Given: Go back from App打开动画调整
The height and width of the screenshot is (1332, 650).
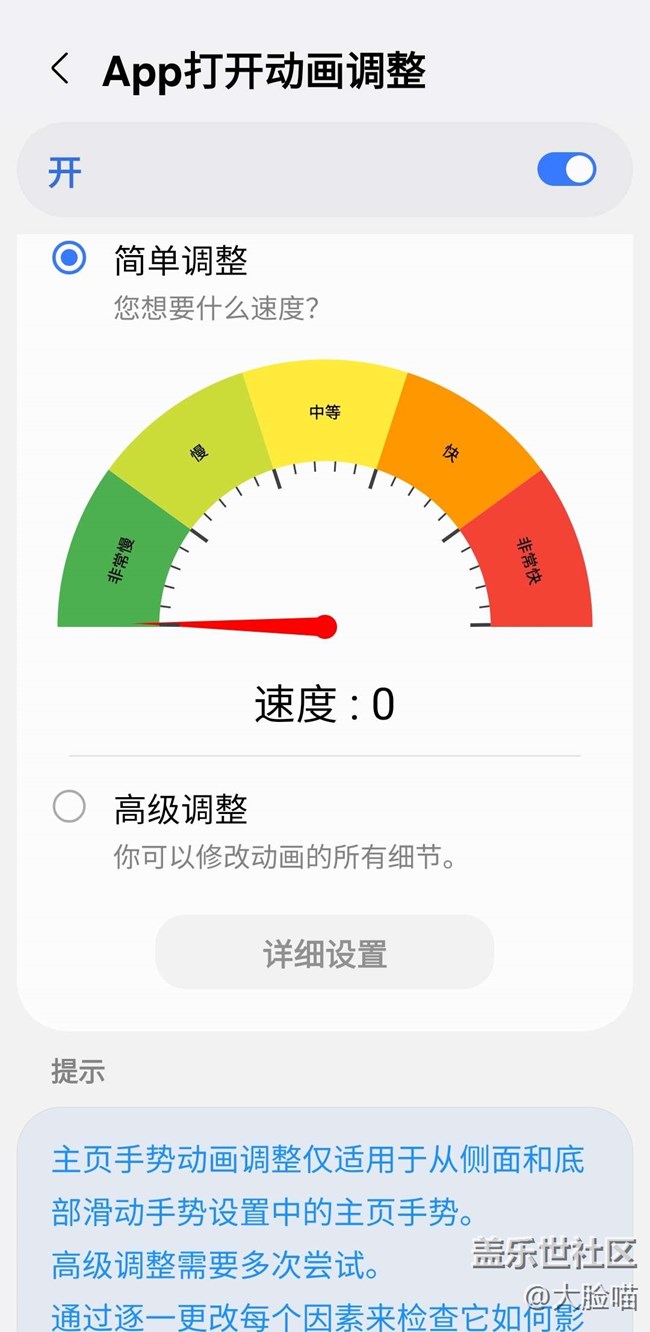Looking at the screenshot, I should (x=60, y=70).
